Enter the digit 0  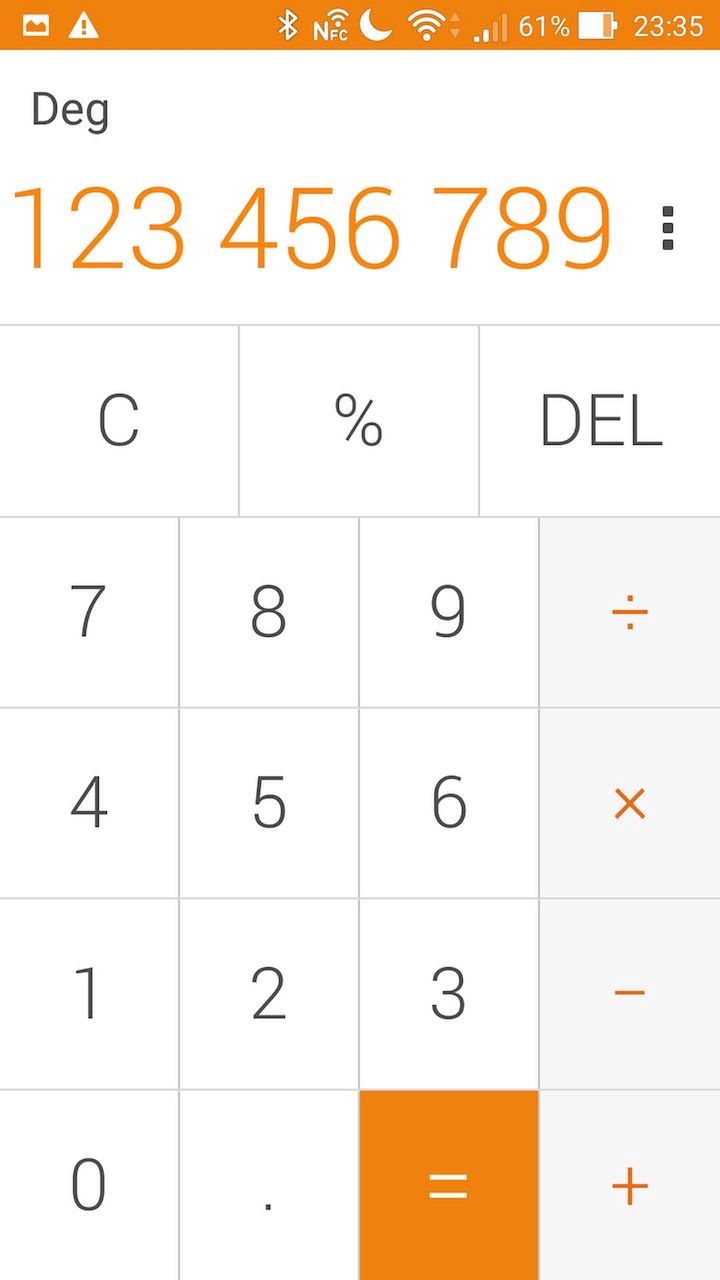pos(89,1185)
